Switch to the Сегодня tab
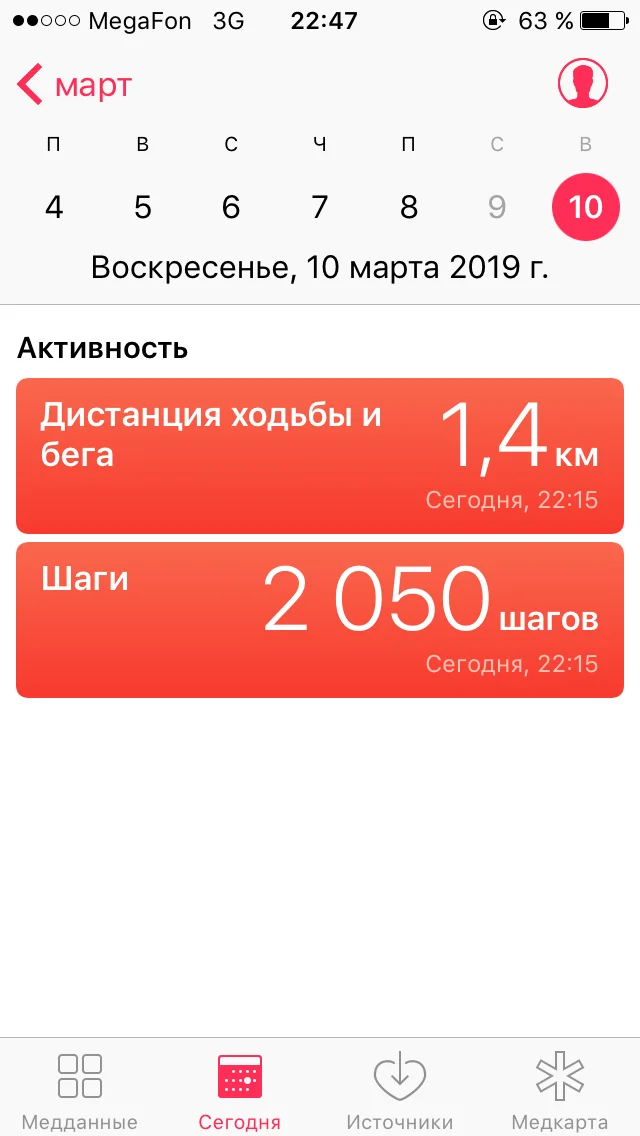Viewport: 640px width, 1136px height. [240, 1090]
